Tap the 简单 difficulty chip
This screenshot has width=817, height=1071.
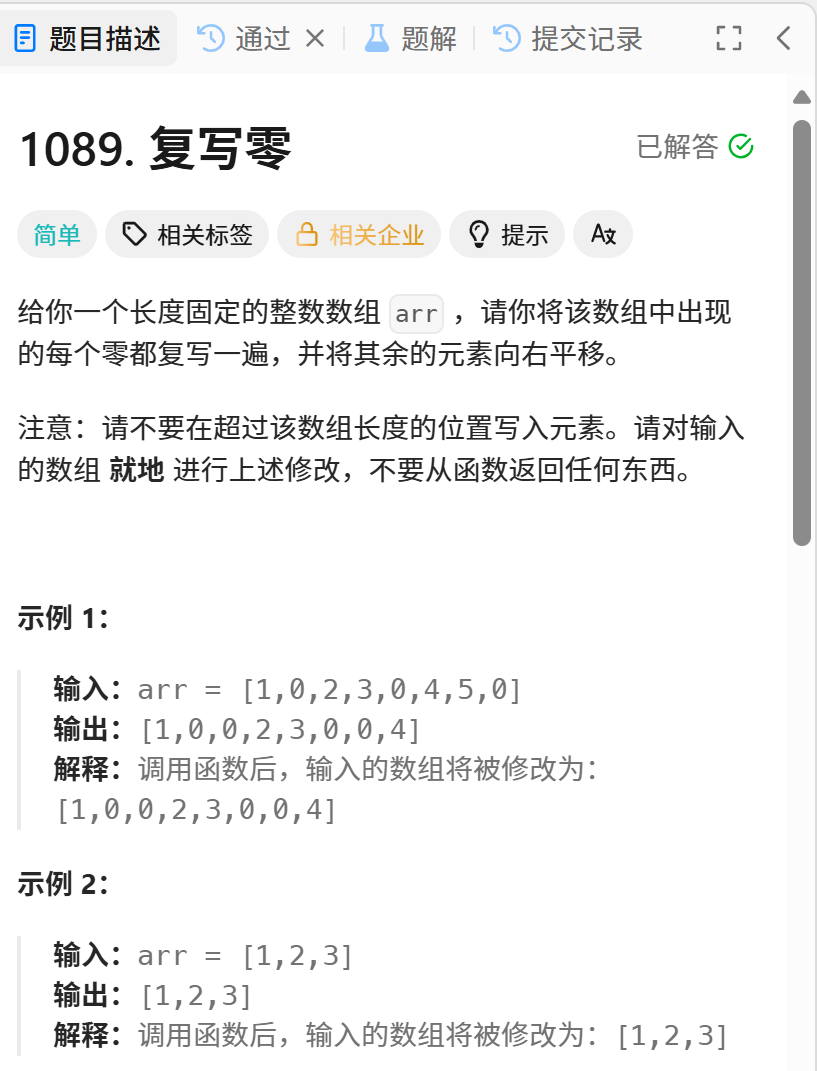pyautogui.click(x=57, y=235)
